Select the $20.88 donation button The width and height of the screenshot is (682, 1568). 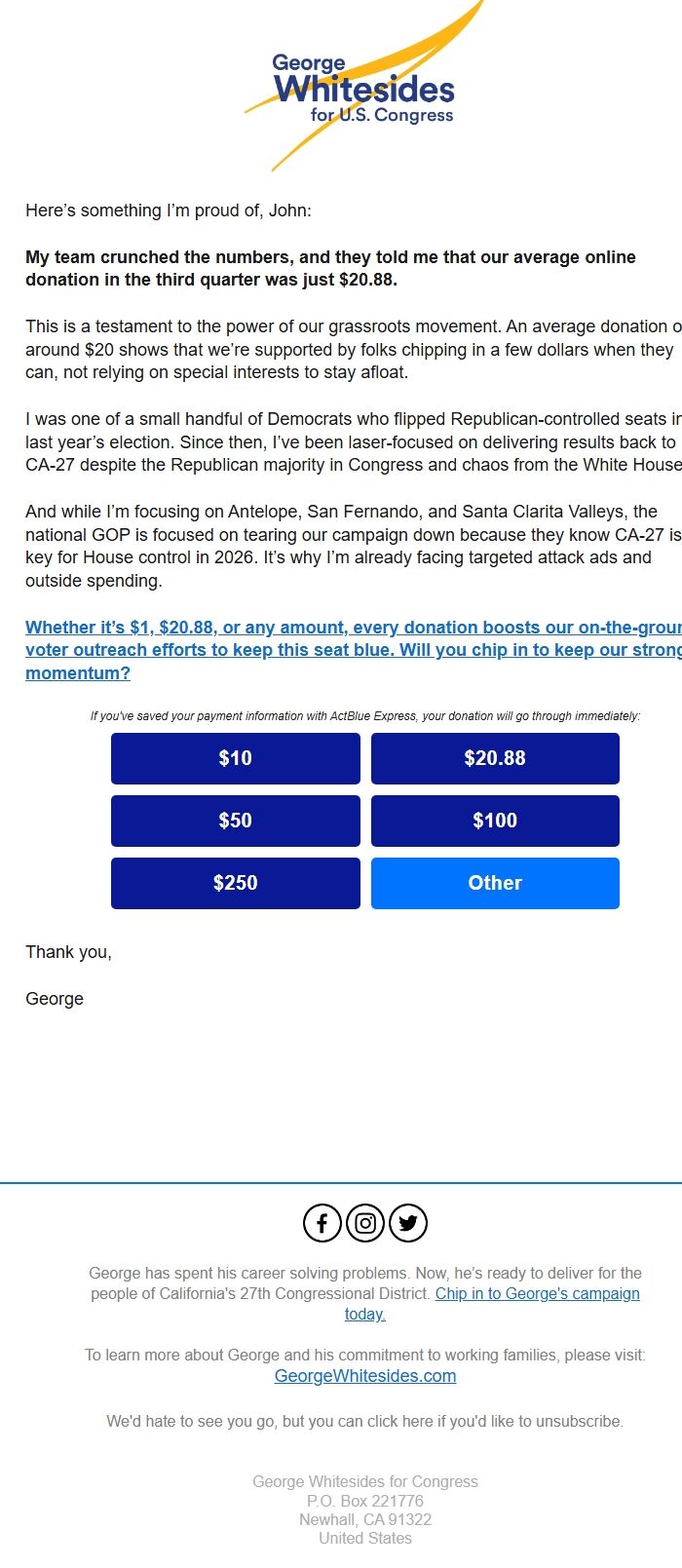(495, 758)
